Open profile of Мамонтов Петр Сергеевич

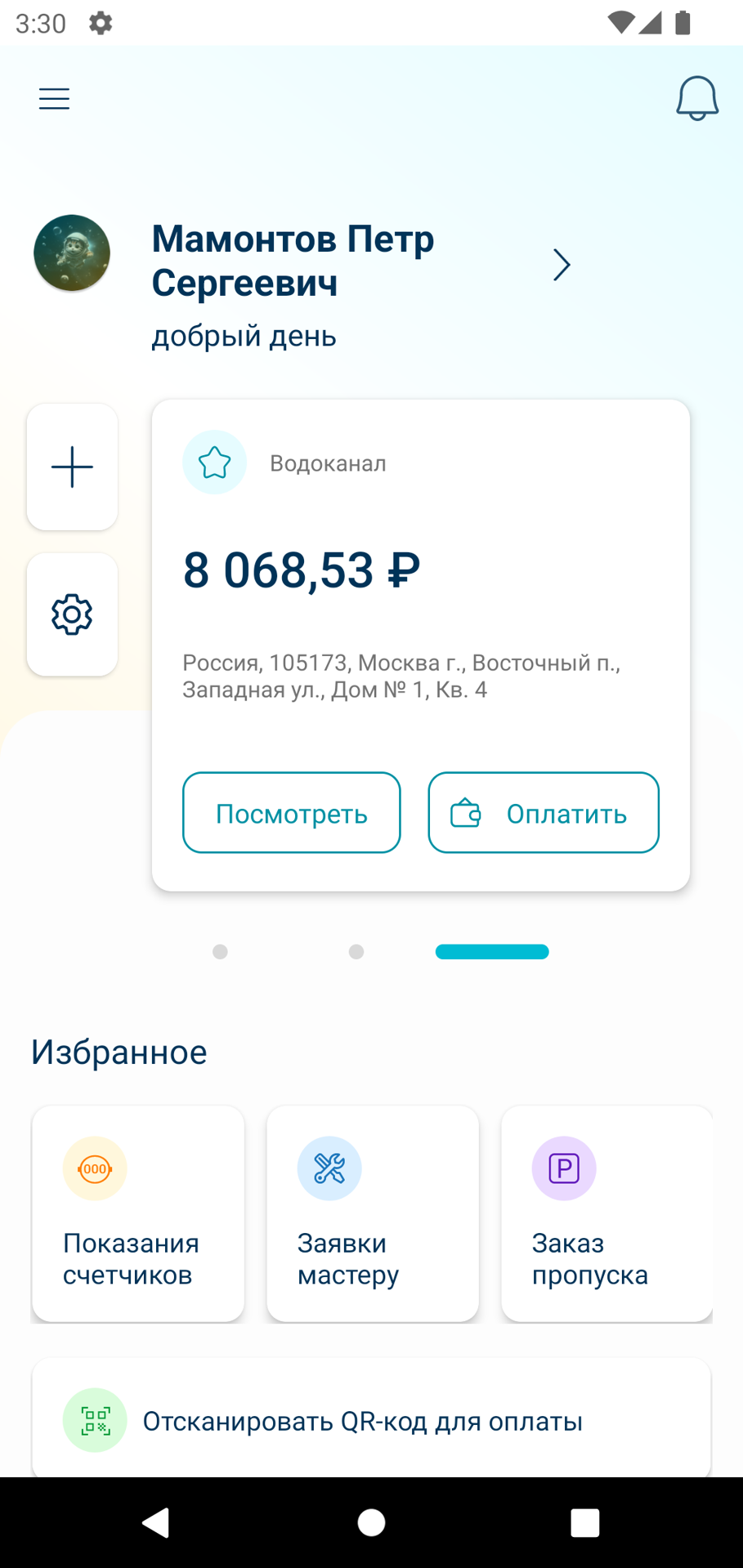[561, 265]
